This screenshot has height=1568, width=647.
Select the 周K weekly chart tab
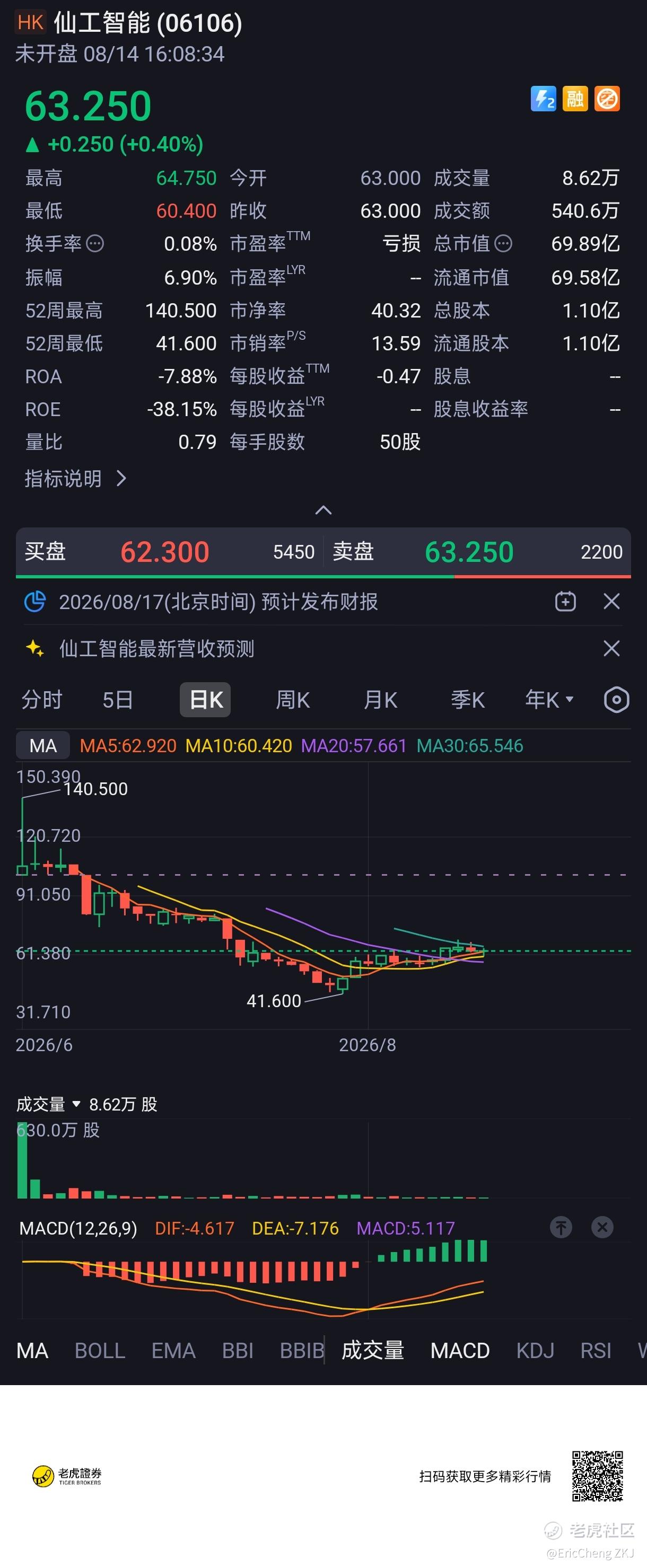click(x=293, y=700)
